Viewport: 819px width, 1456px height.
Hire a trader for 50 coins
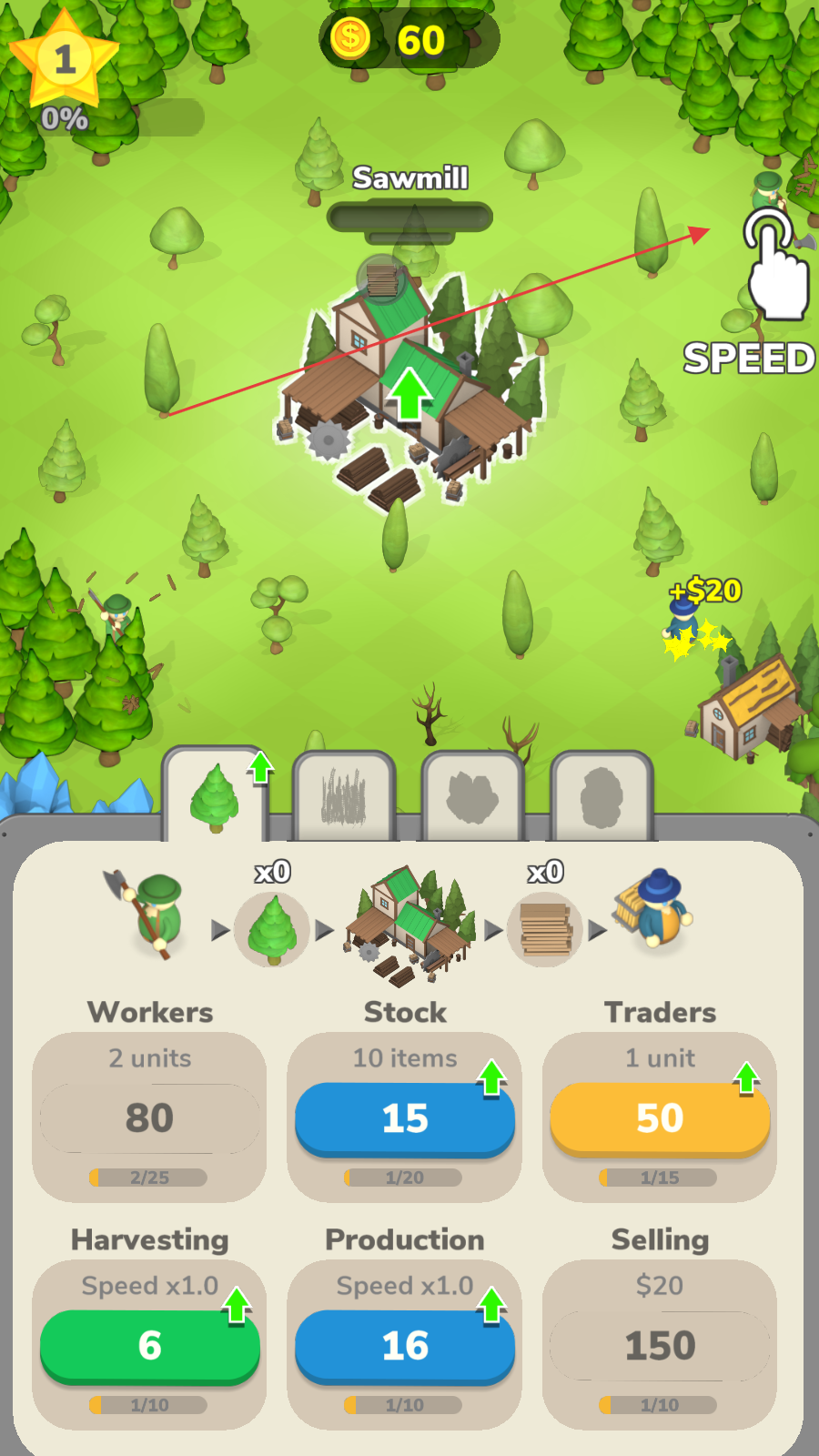coord(660,1118)
